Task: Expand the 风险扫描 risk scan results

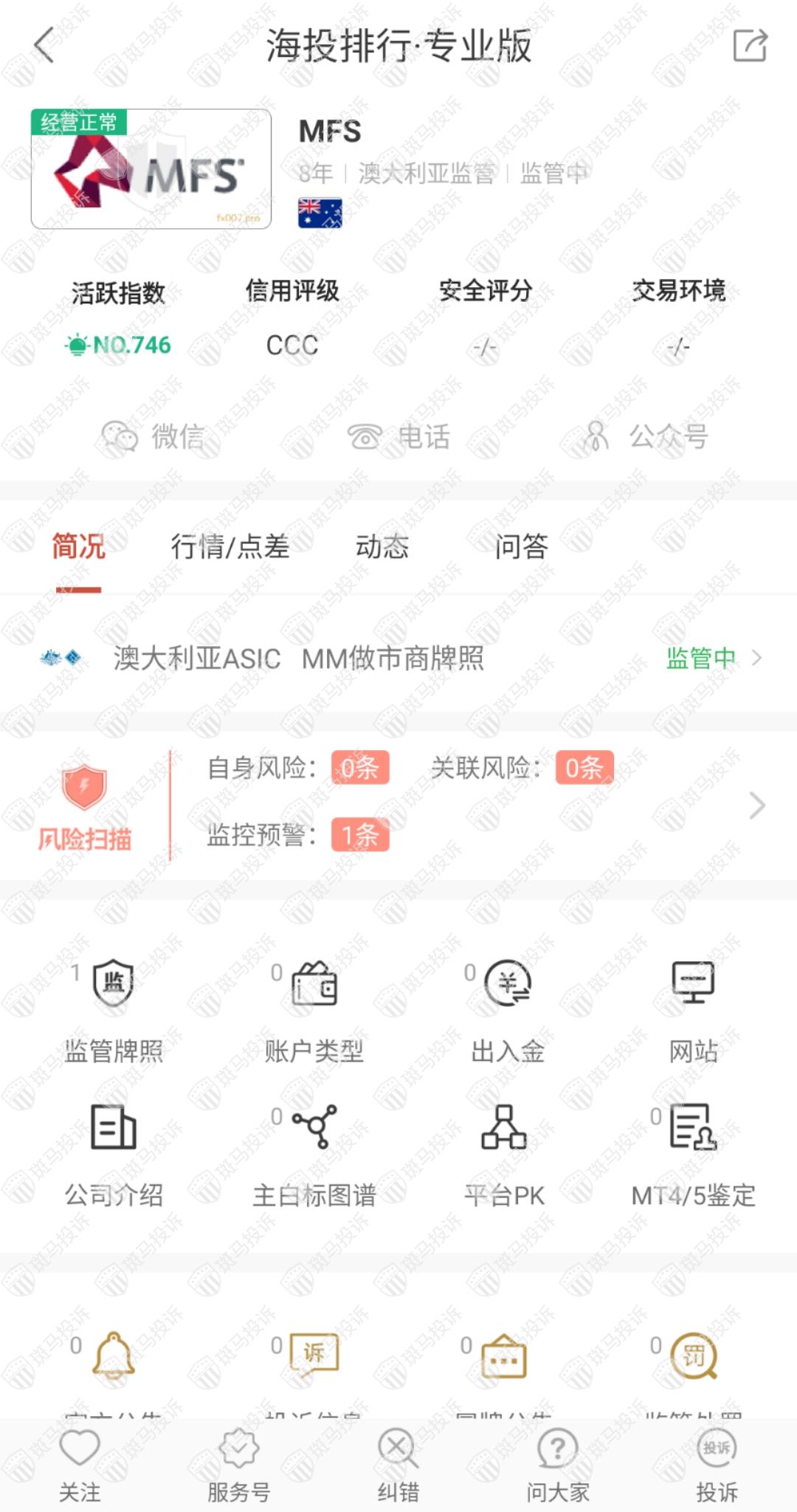Action: click(x=756, y=805)
